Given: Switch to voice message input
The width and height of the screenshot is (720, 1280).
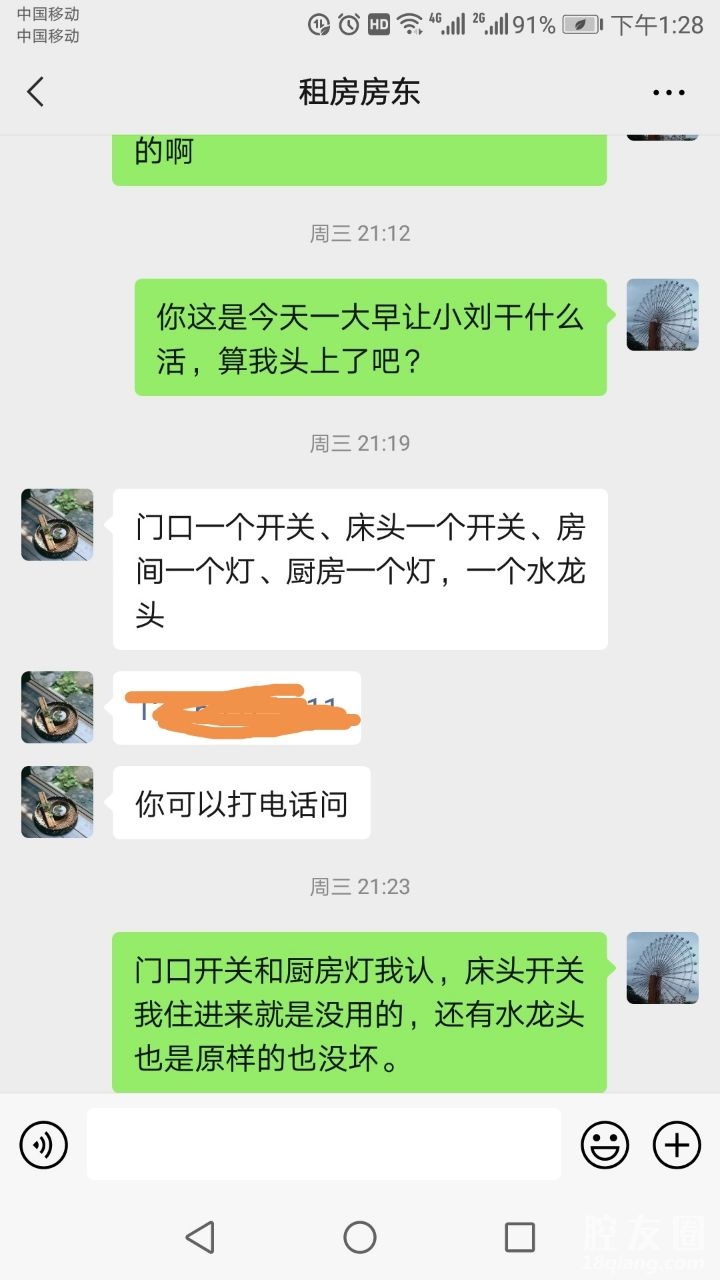Looking at the screenshot, I should click(x=43, y=1144).
